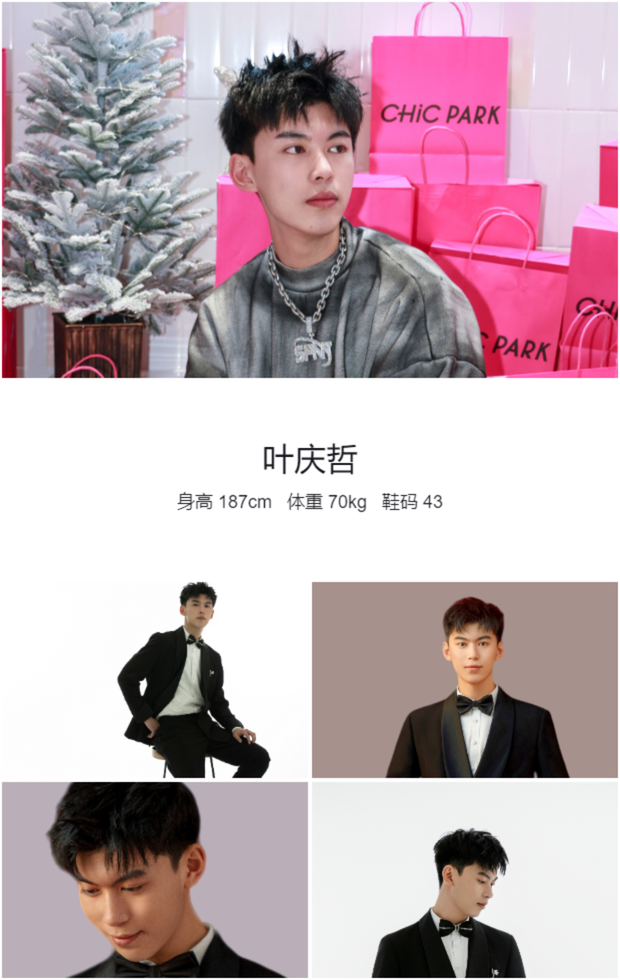Open the top cover photo with pink bags

click(x=310, y=190)
